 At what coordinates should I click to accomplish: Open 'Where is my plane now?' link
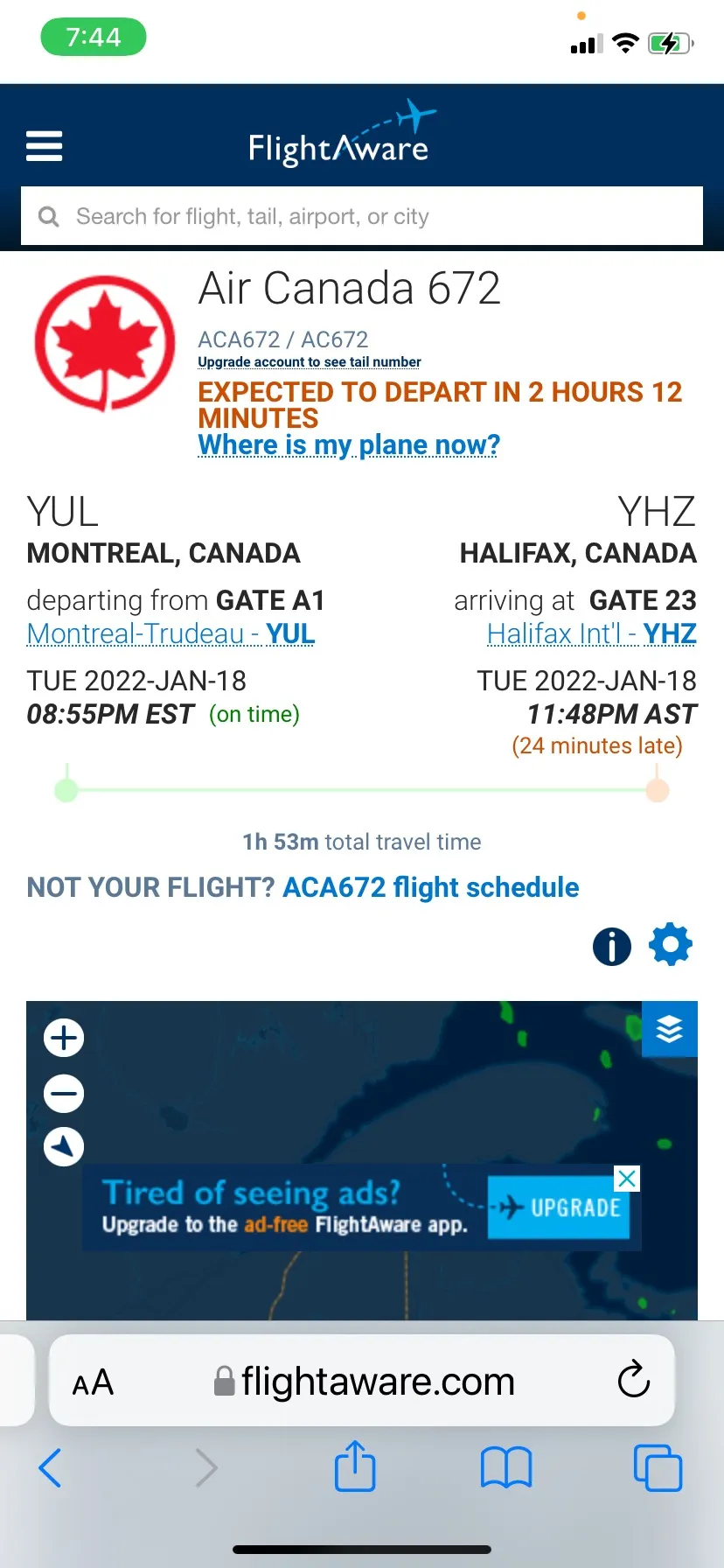coord(349,444)
